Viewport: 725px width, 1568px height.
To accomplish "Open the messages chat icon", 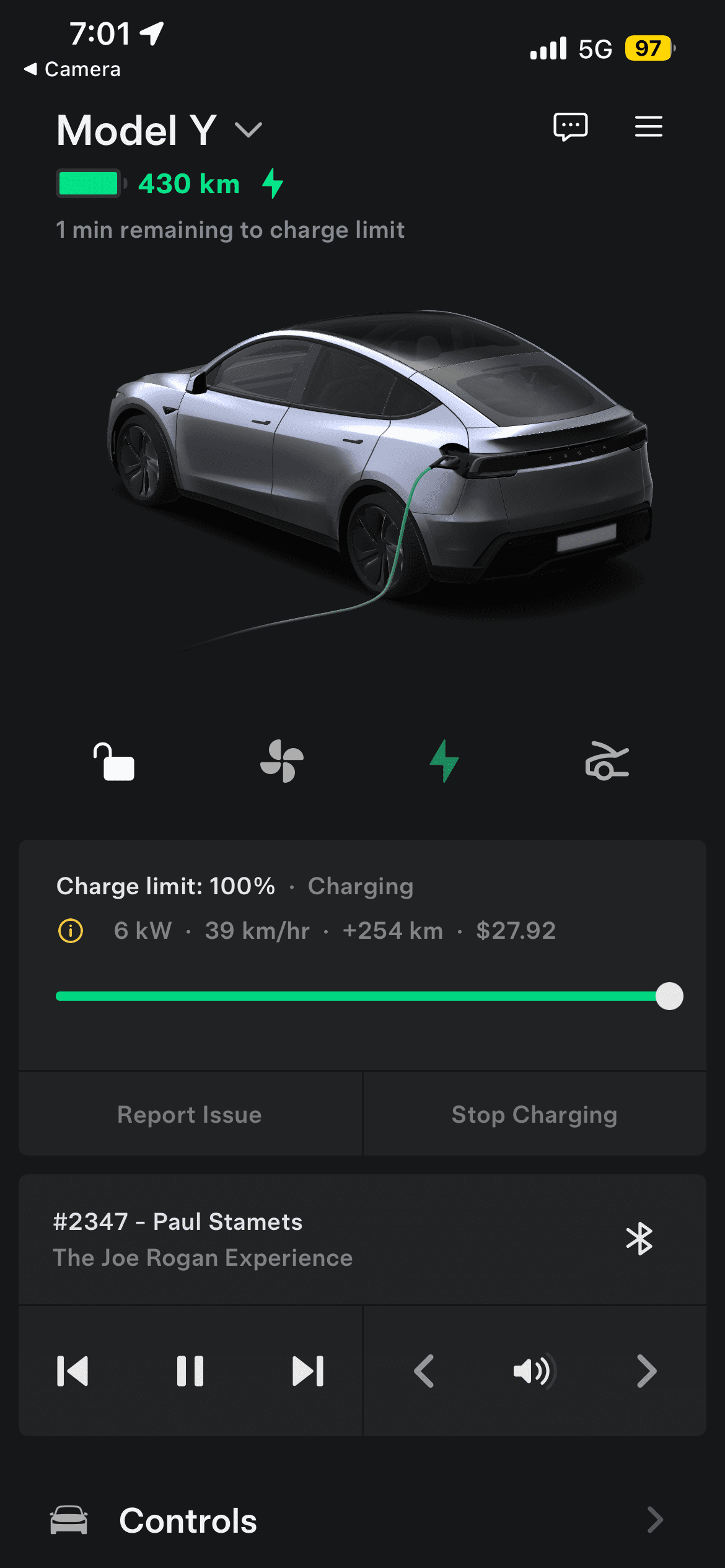I will [571, 126].
